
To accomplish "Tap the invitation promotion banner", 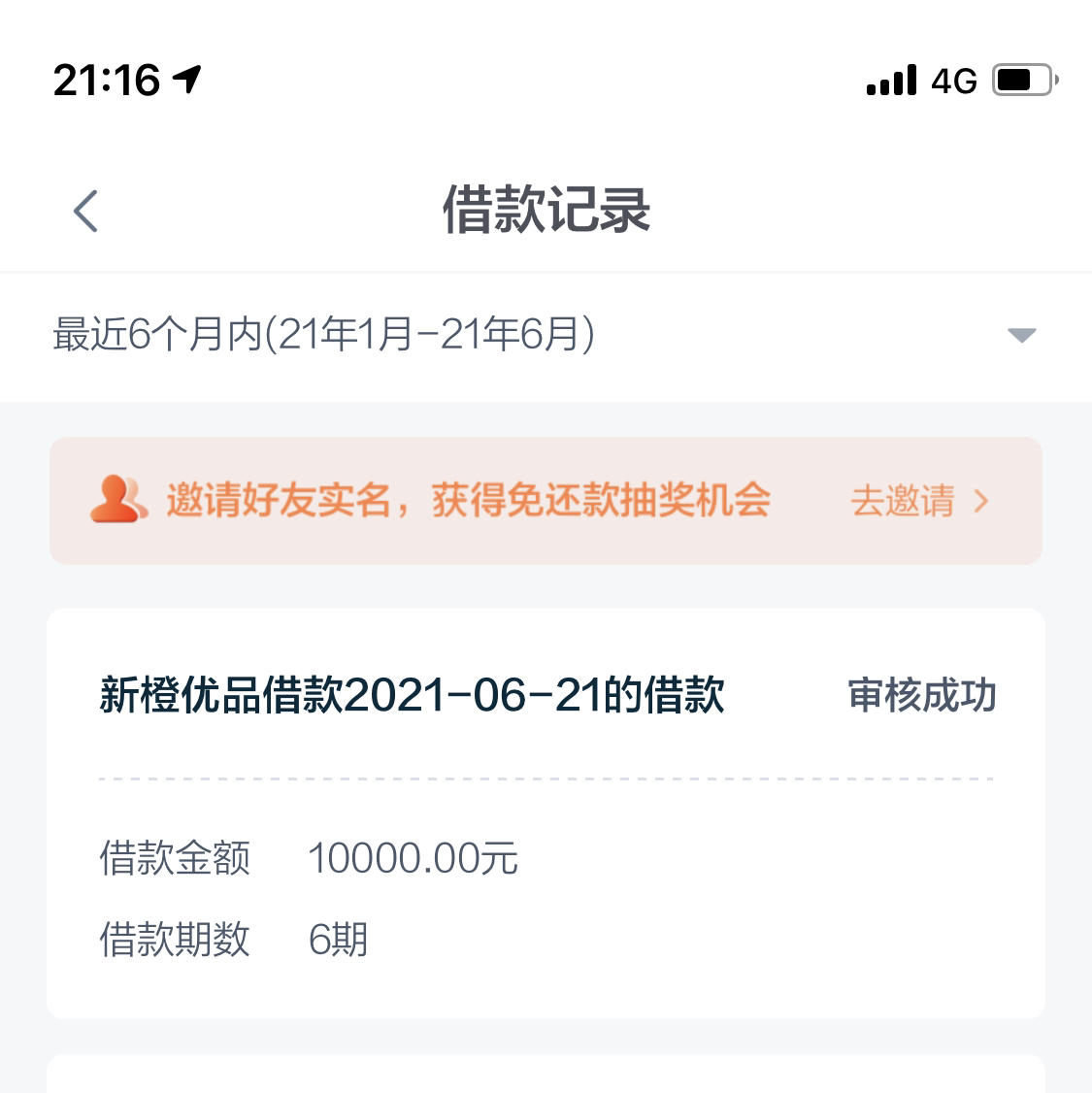I will [546, 501].
